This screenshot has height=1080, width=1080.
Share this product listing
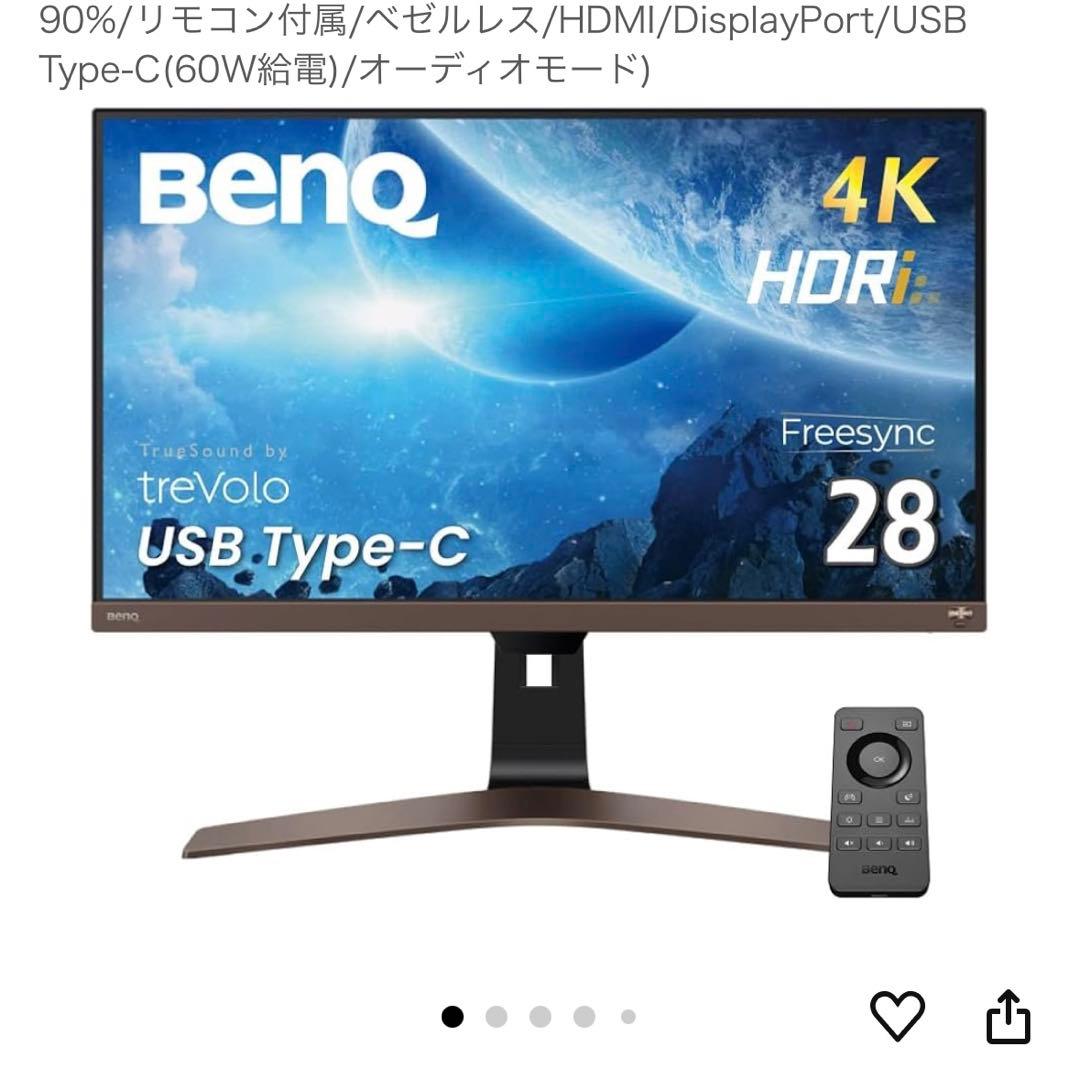tap(1007, 1017)
